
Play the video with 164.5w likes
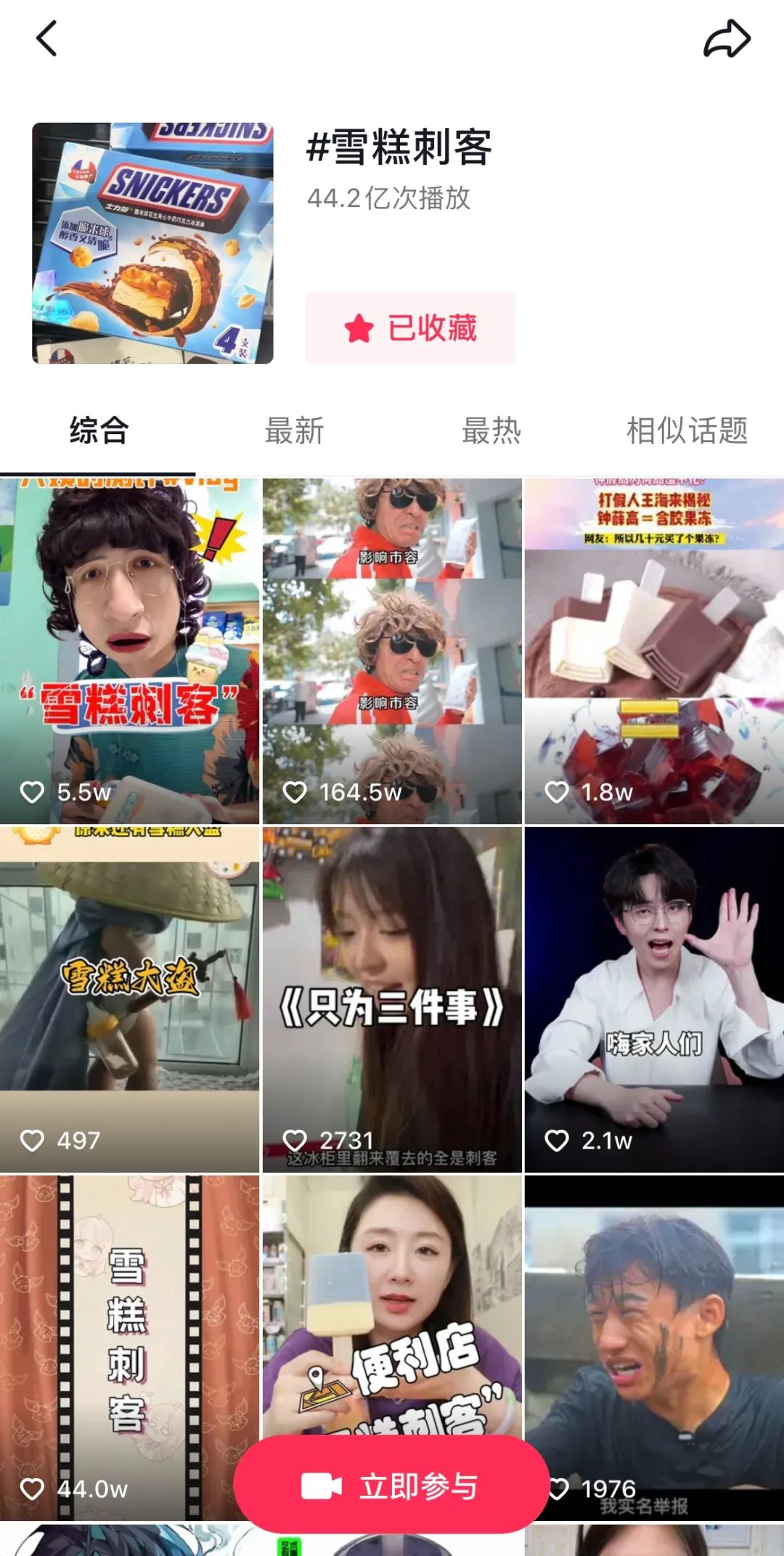[x=392, y=651]
